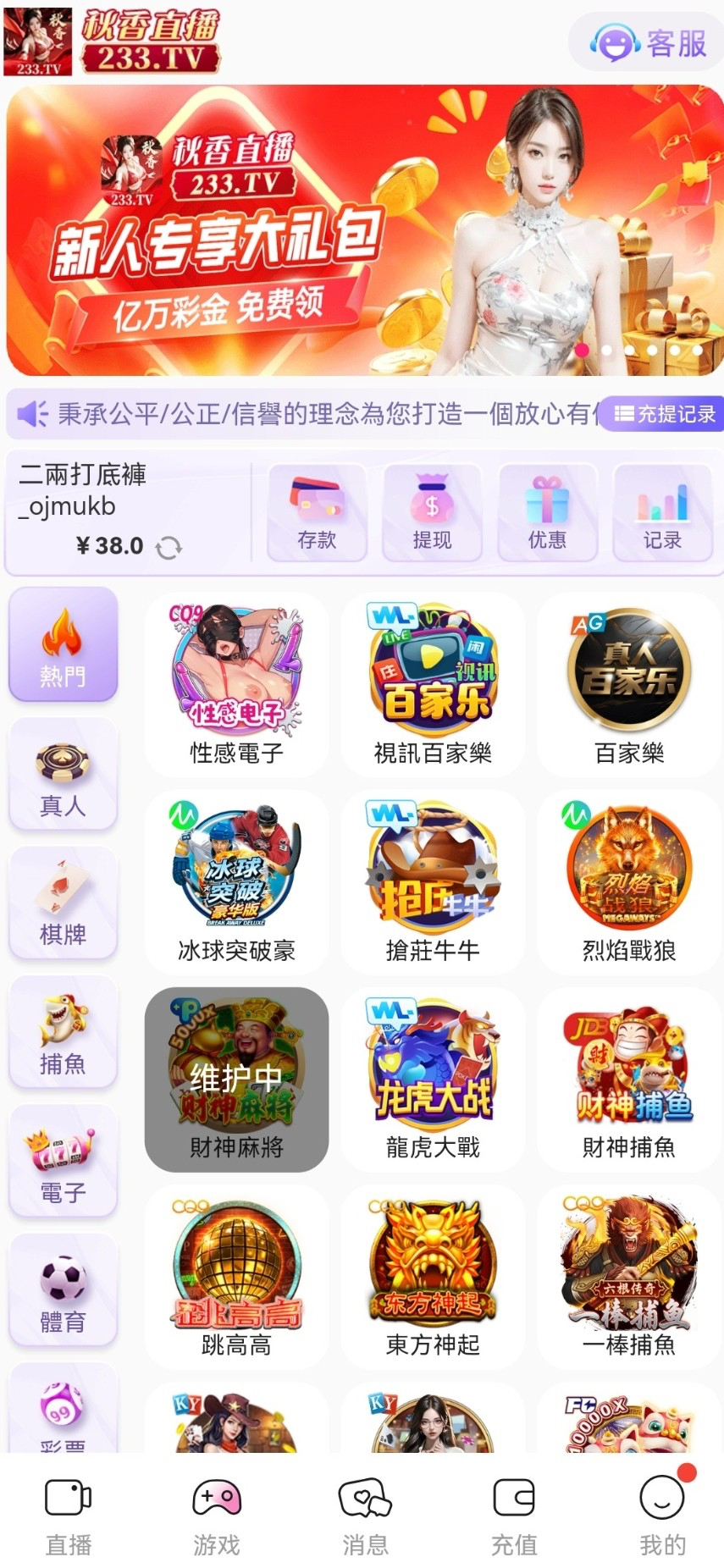The width and height of the screenshot is (724, 1568).
Task: Open 財神捕魚 game
Action: pyautogui.click(x=629, y=1079)
